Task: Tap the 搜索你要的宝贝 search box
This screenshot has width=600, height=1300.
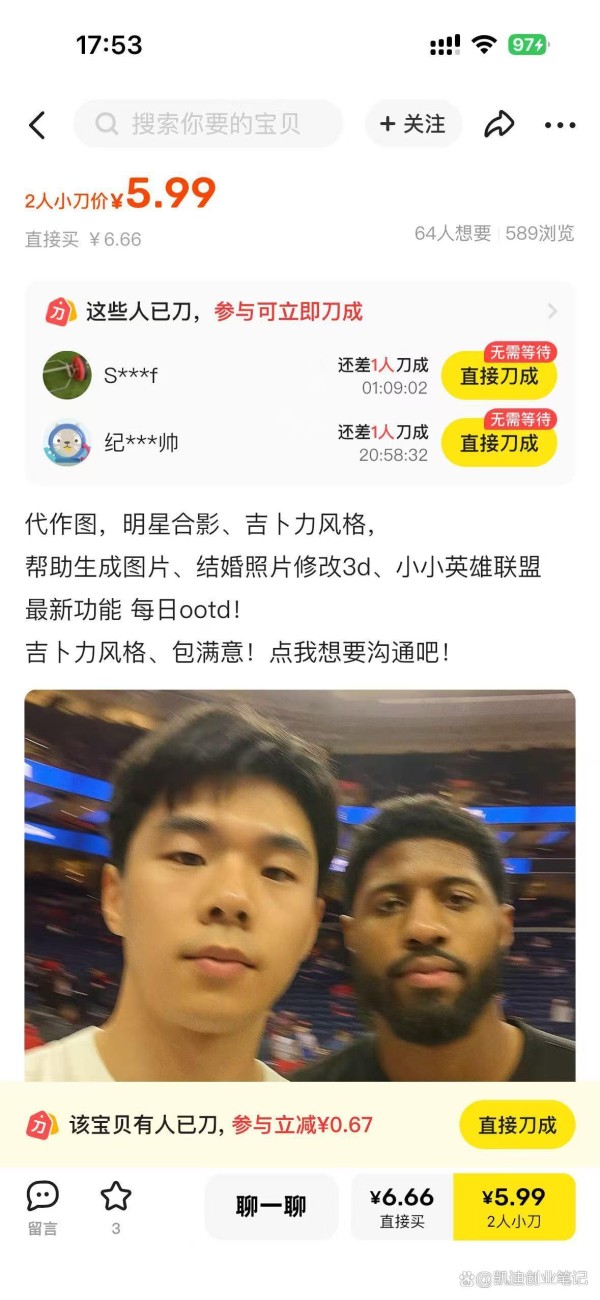Action: pyautogui.click(x=210, y=124)
